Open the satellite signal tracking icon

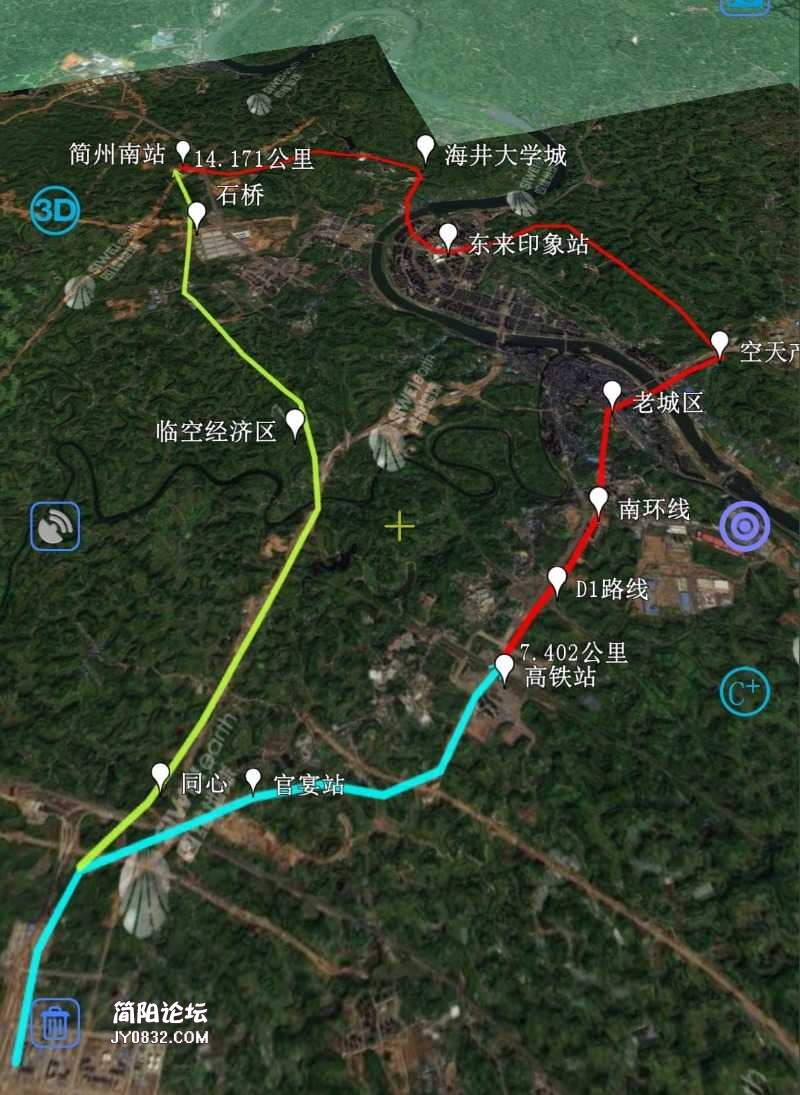pos(55,526)
